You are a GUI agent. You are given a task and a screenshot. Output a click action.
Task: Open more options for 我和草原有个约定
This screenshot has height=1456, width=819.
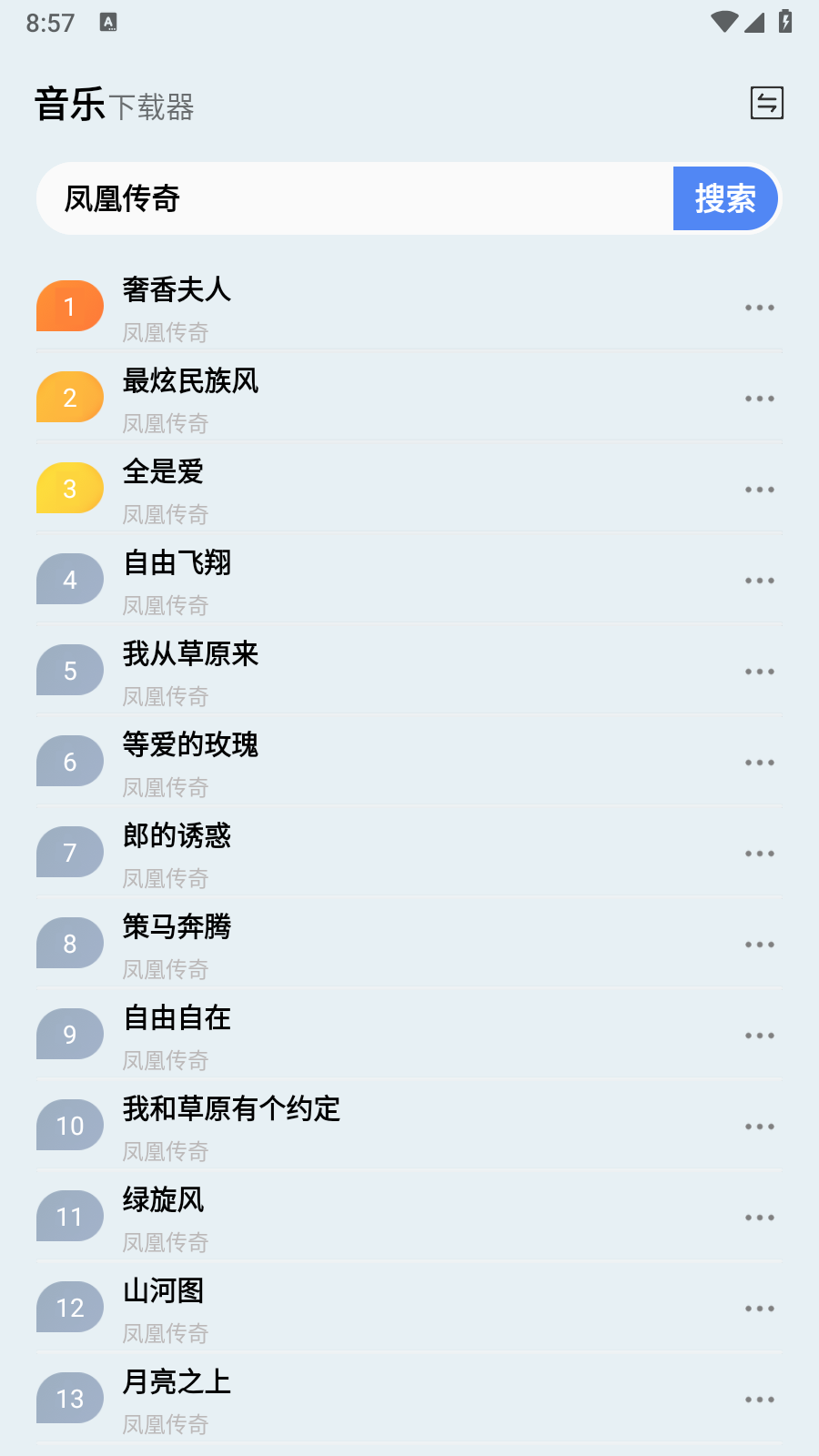759,1126
